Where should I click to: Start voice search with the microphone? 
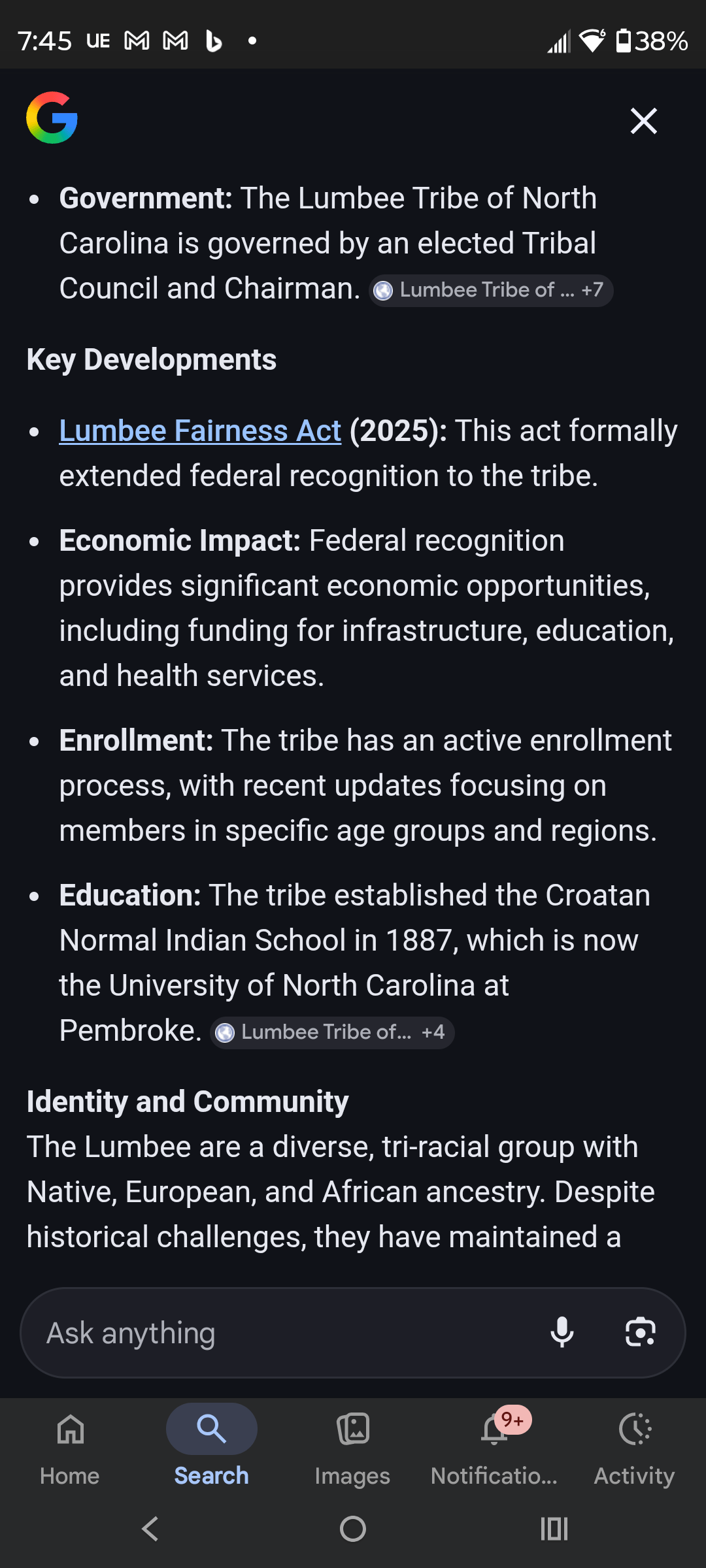click(562, 1333)
